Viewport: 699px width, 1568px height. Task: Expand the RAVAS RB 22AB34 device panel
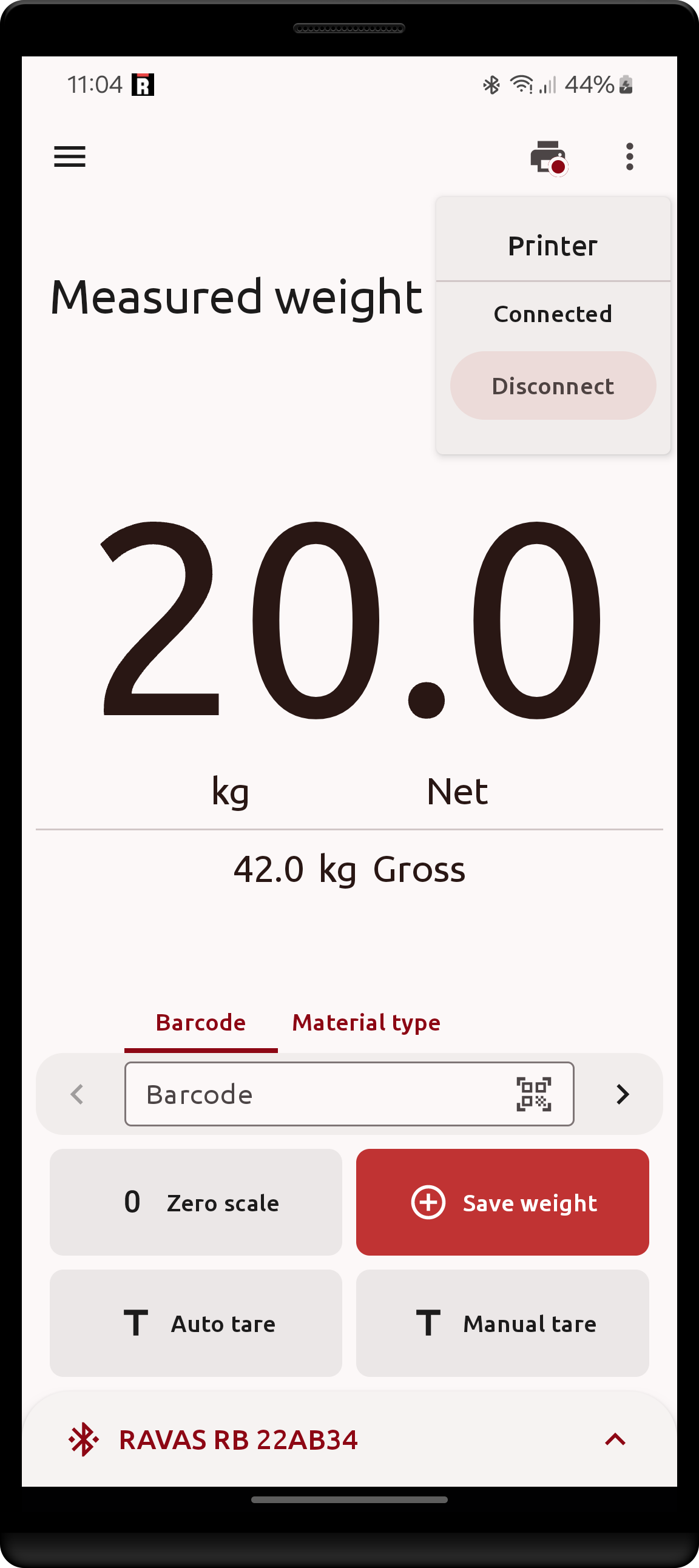click(615, 1439)
